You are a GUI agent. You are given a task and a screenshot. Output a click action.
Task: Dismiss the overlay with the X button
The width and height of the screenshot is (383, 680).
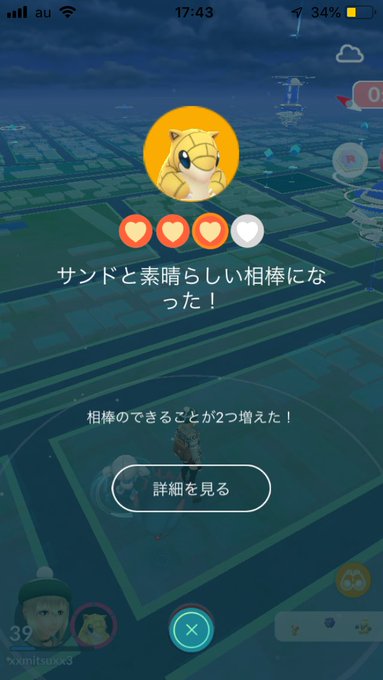click(x=191, y=629)
